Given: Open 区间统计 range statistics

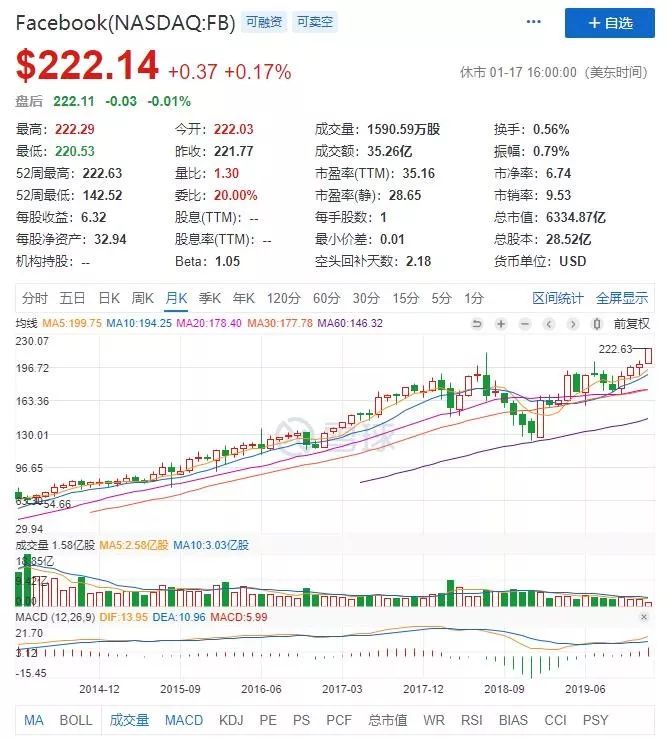Looking at the screenshot, I should 558,298.
